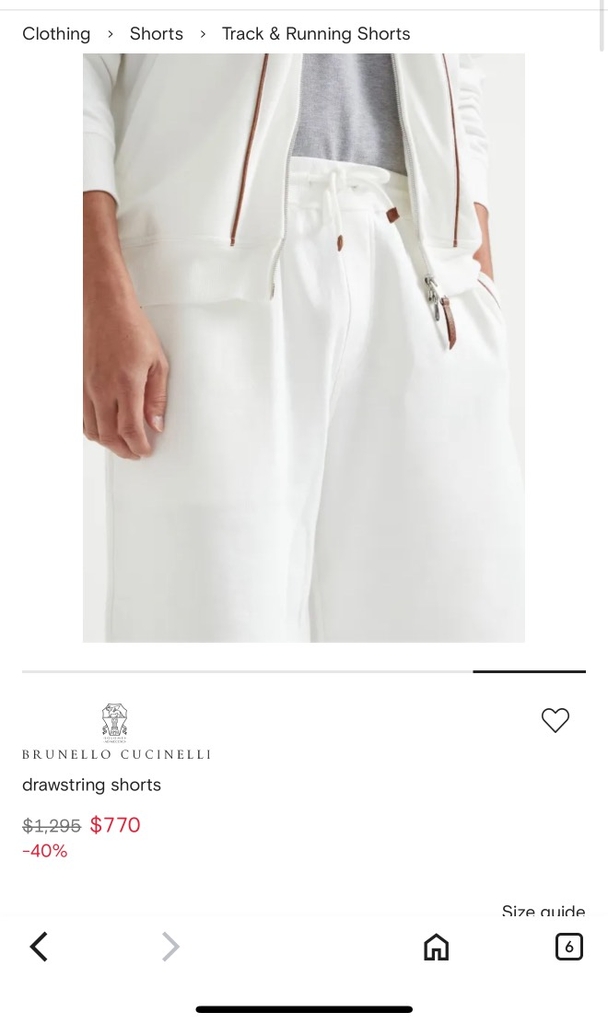Go back to the previous page
This screenshot has width=608, height=1024.
(x=39, y=946)
